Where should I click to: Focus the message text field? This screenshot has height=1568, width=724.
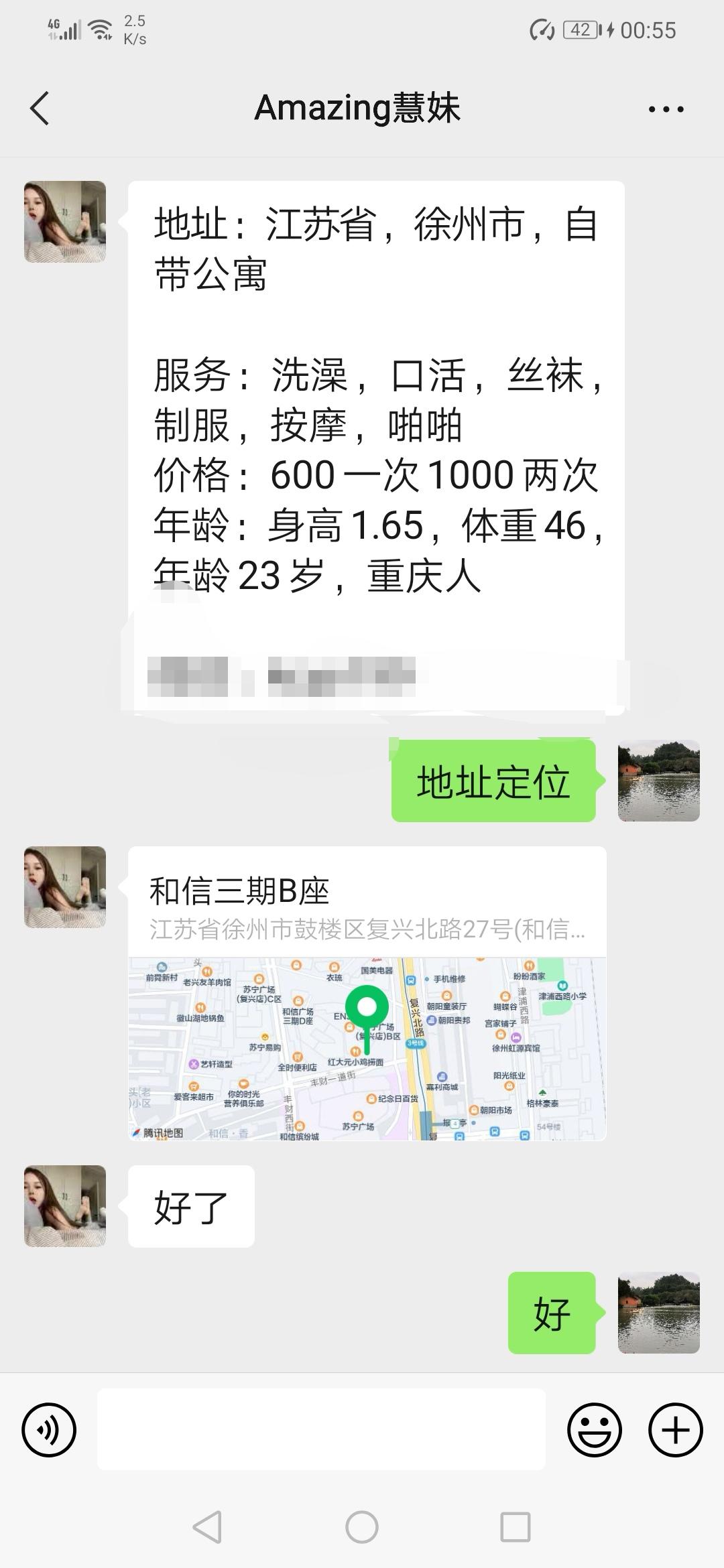[x=321, y=1430]
